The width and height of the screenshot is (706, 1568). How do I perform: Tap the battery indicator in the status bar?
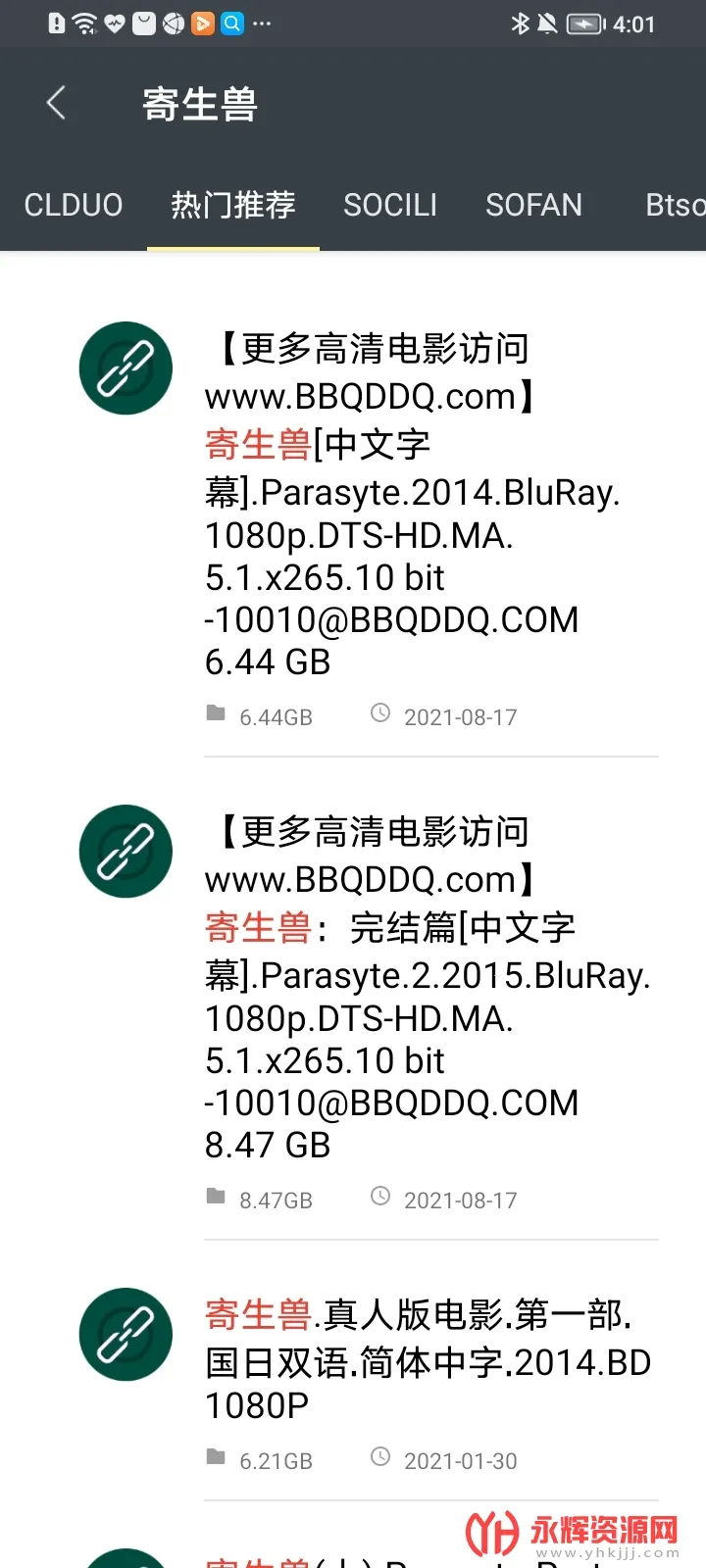586,24
